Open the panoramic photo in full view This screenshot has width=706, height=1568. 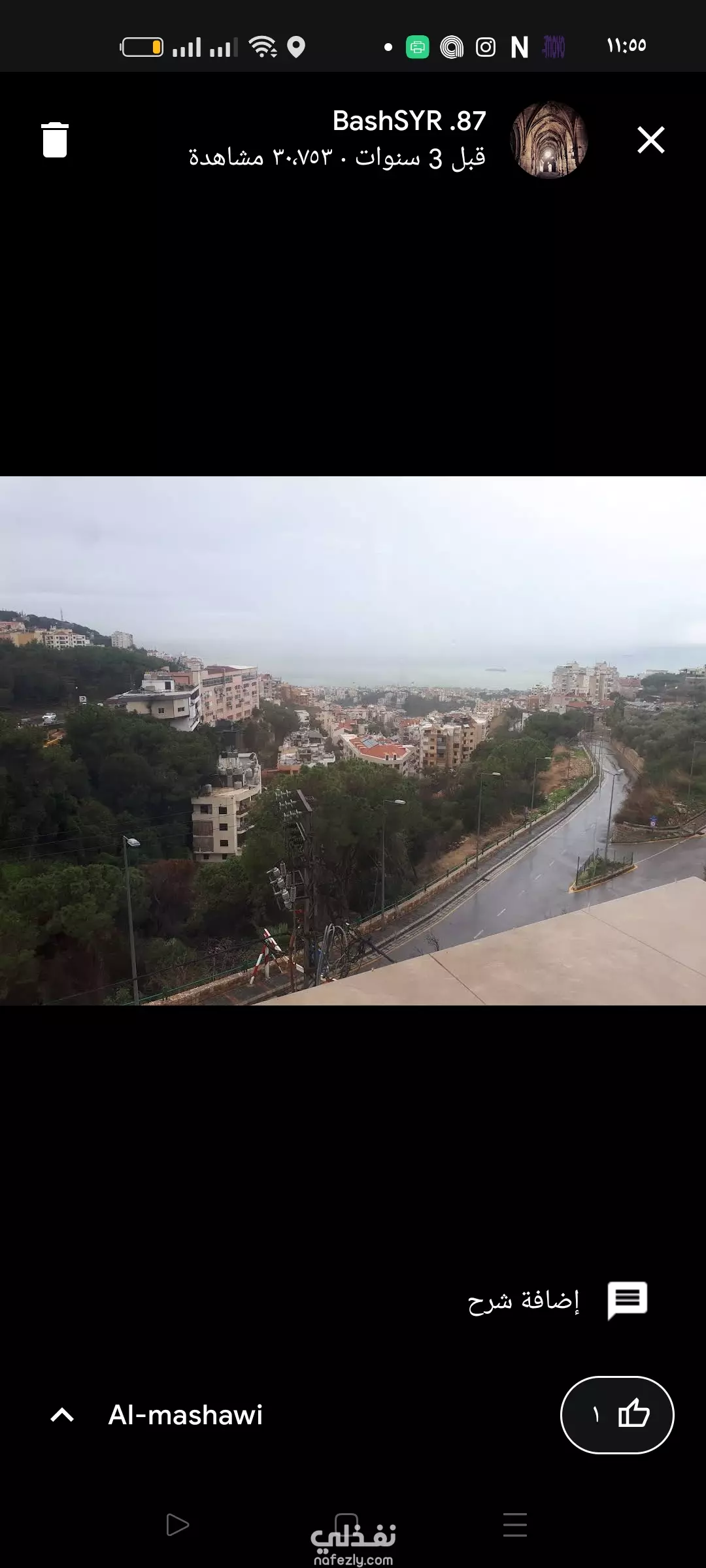[353, 740]
